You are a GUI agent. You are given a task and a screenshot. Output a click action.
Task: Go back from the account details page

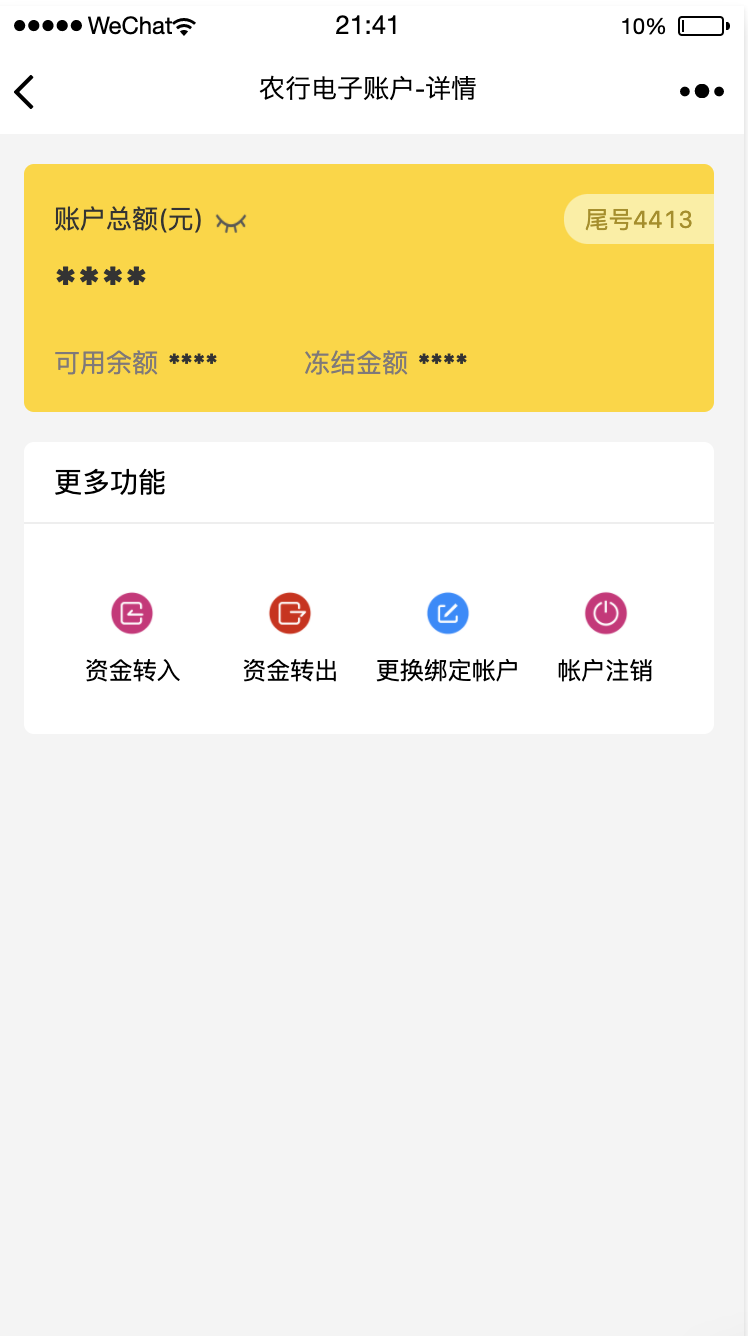pos(25,91)
